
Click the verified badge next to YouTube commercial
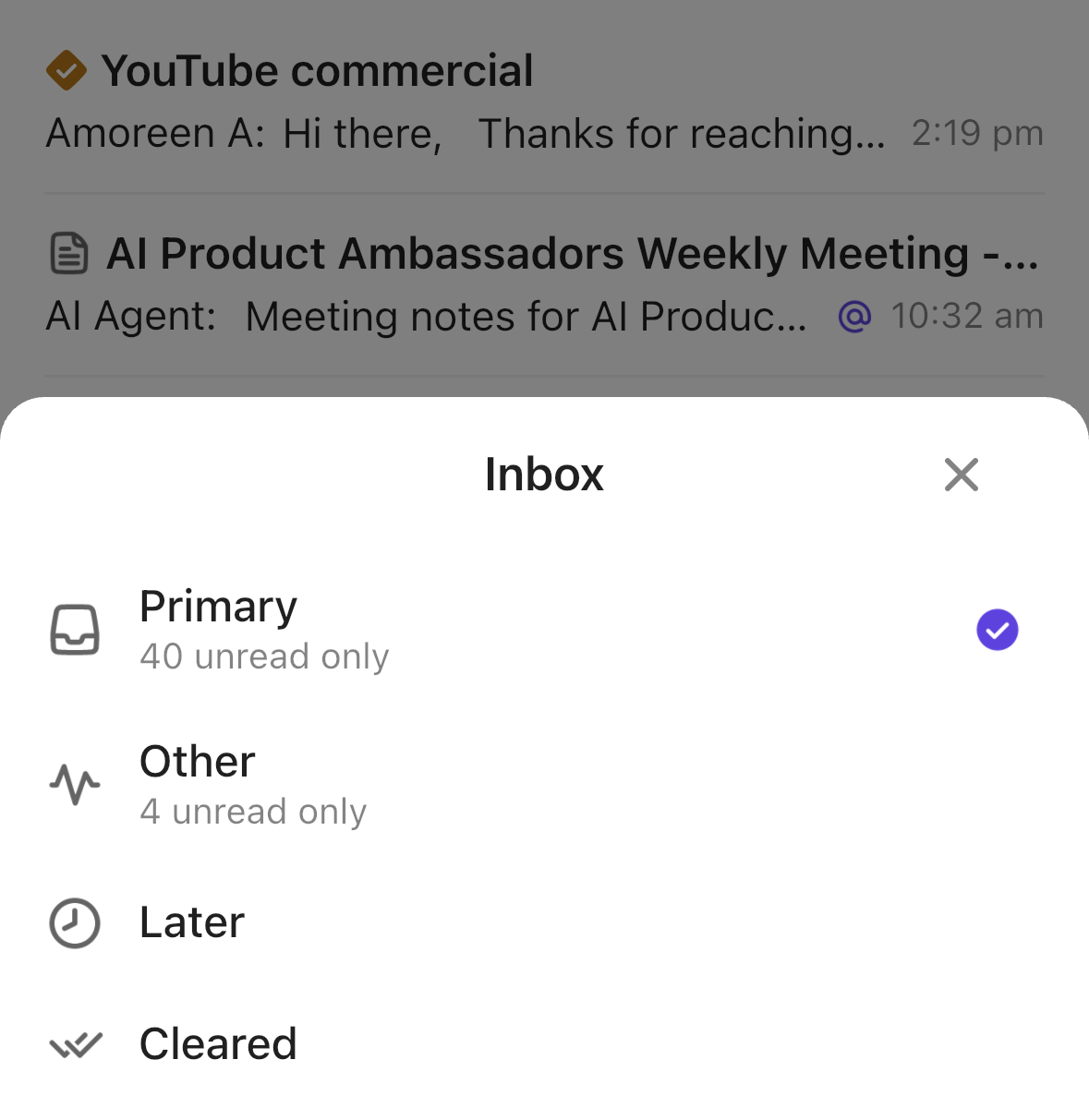click(68, 70)
